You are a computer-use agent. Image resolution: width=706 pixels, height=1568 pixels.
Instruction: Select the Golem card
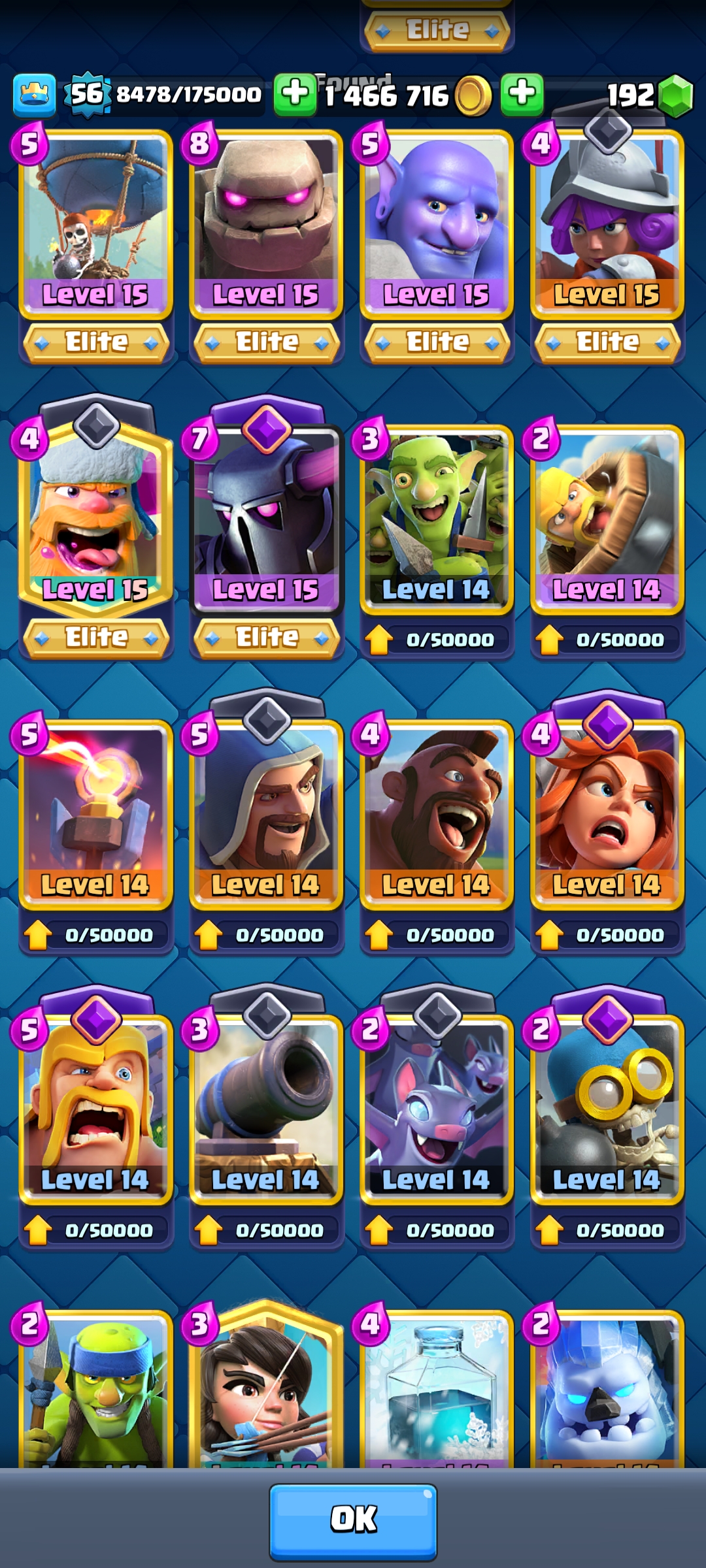(x=266, y=223)
